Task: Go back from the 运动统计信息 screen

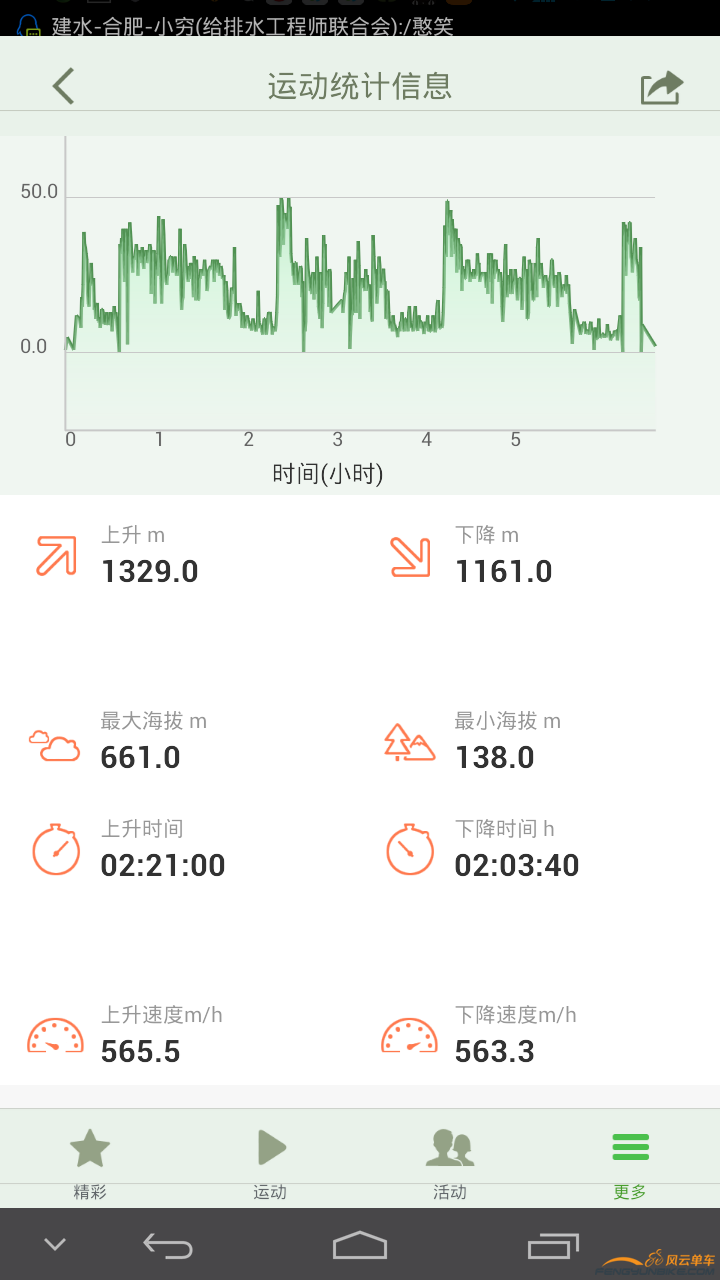Action: click(64, 86)
